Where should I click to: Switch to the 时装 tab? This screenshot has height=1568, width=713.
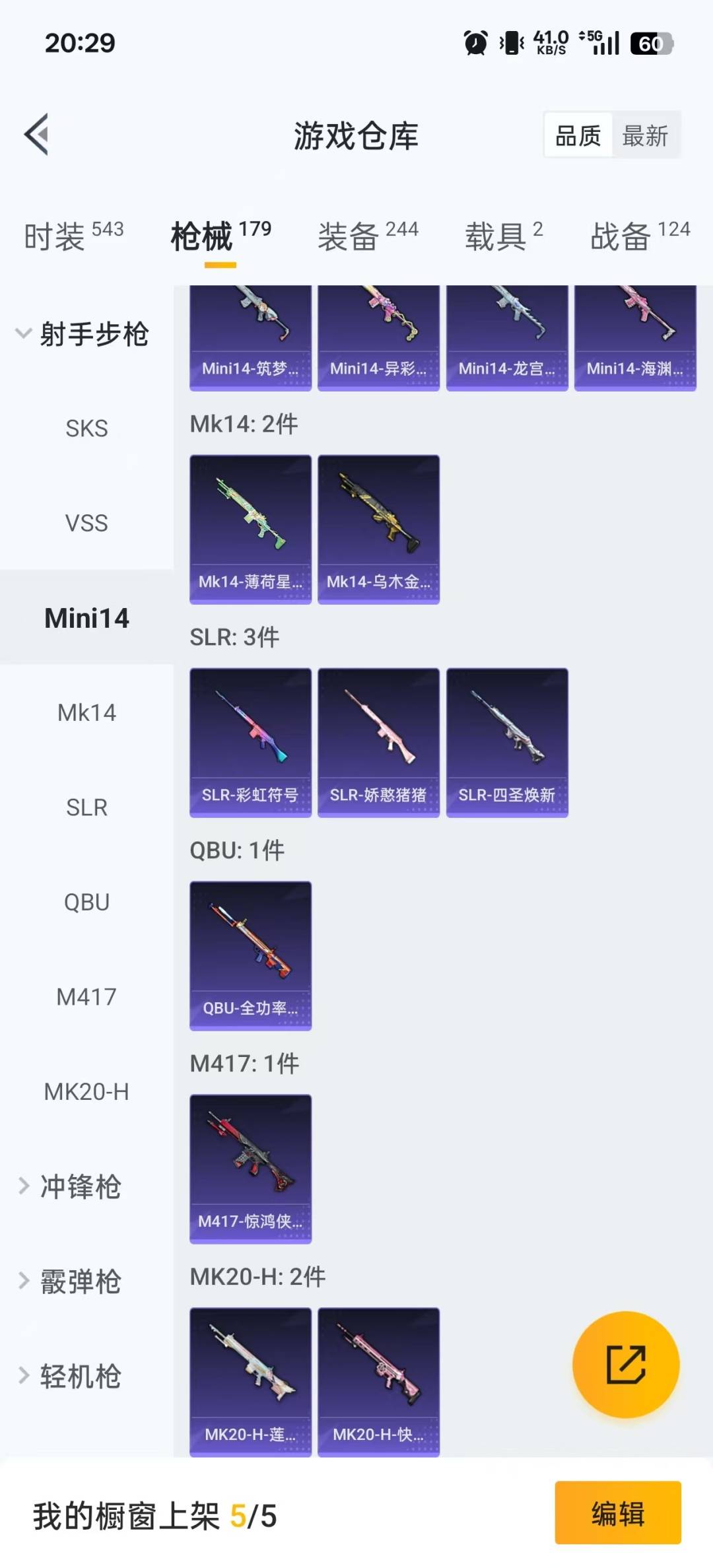[x=73, y=236]
